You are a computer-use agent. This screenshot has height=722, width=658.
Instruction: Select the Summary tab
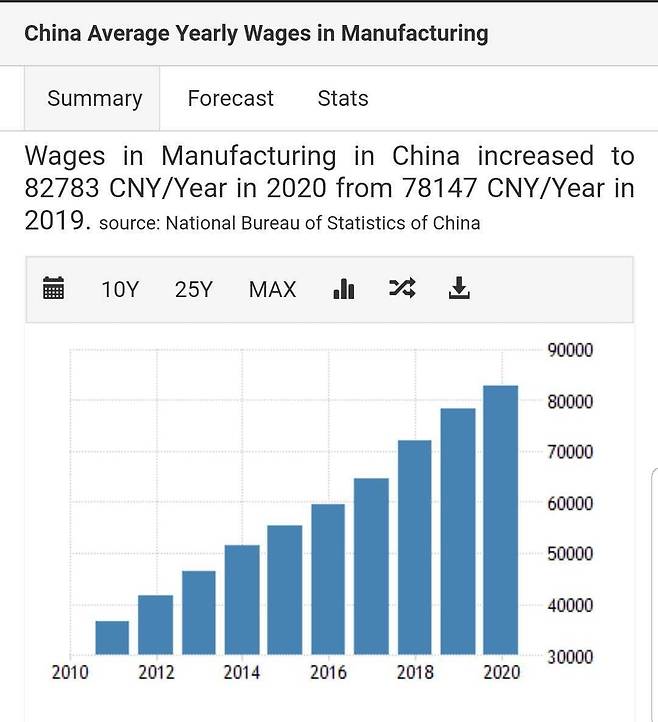tap(94, 98)
